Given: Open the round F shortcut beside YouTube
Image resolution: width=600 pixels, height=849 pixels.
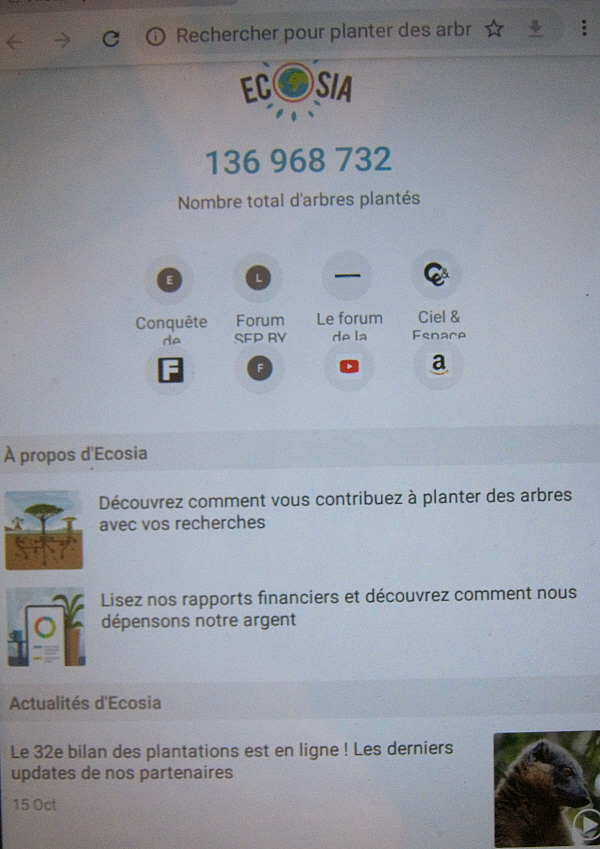Looking at the screenshot, I should click(259, 369).
